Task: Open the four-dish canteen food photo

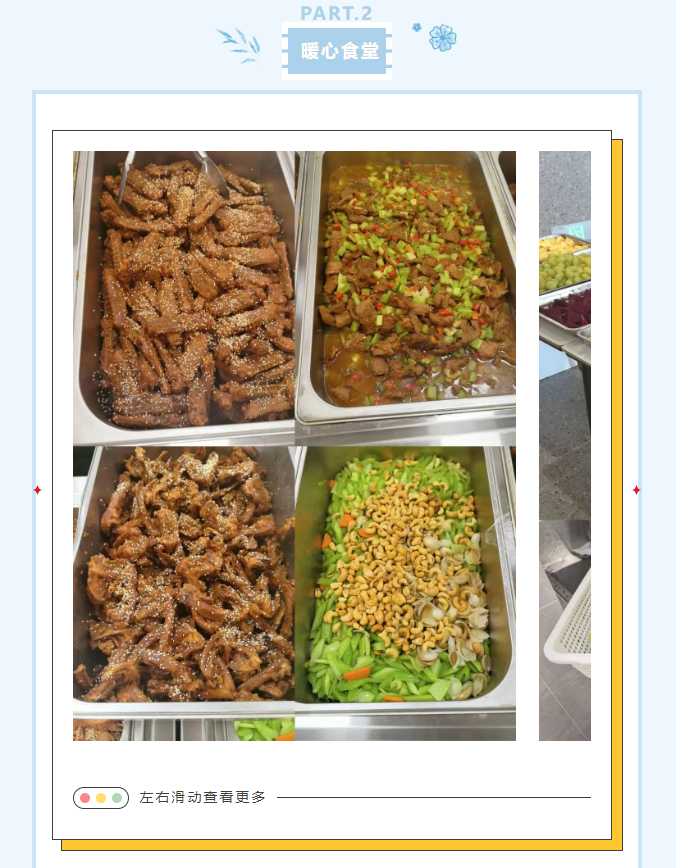Action: [x=294, y=445]
